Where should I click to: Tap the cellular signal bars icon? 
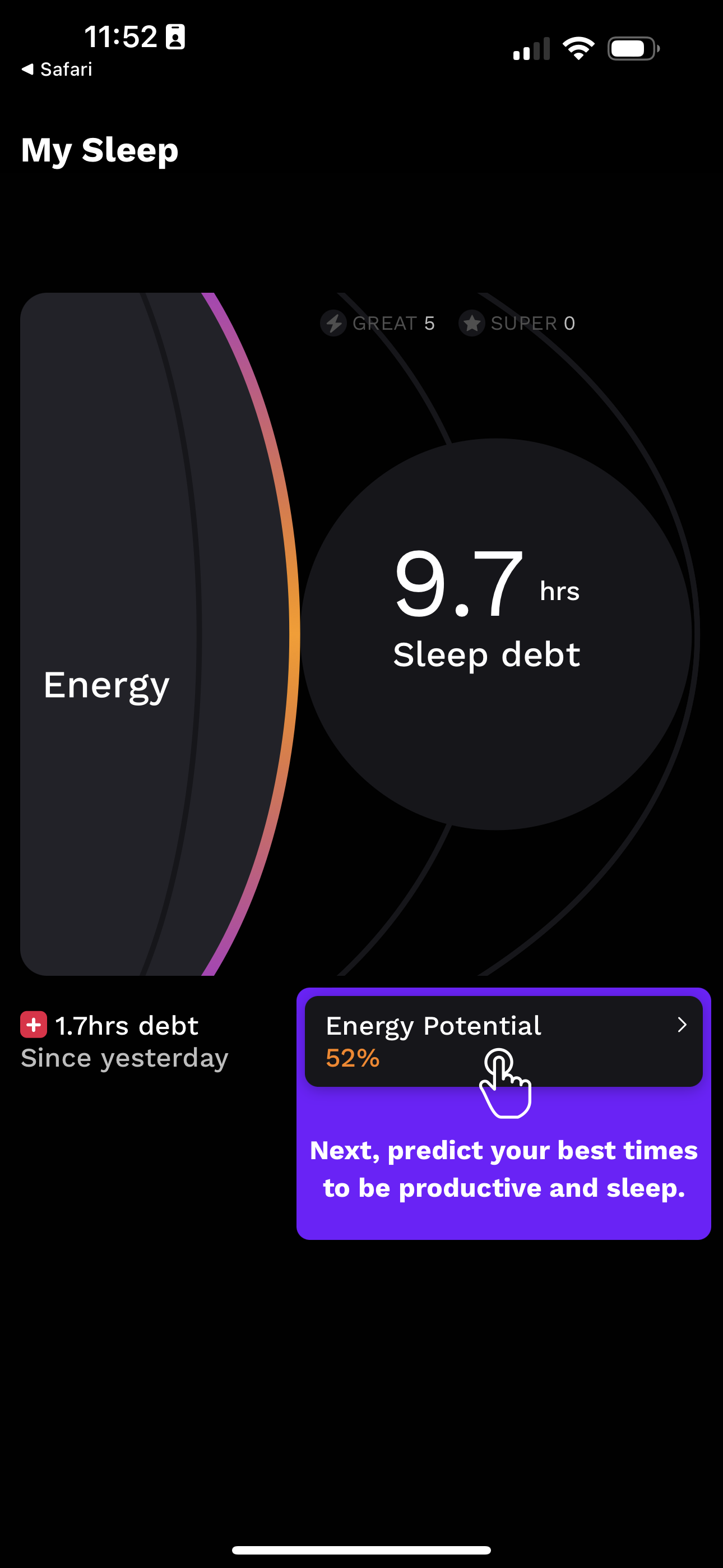coord(531,48)
